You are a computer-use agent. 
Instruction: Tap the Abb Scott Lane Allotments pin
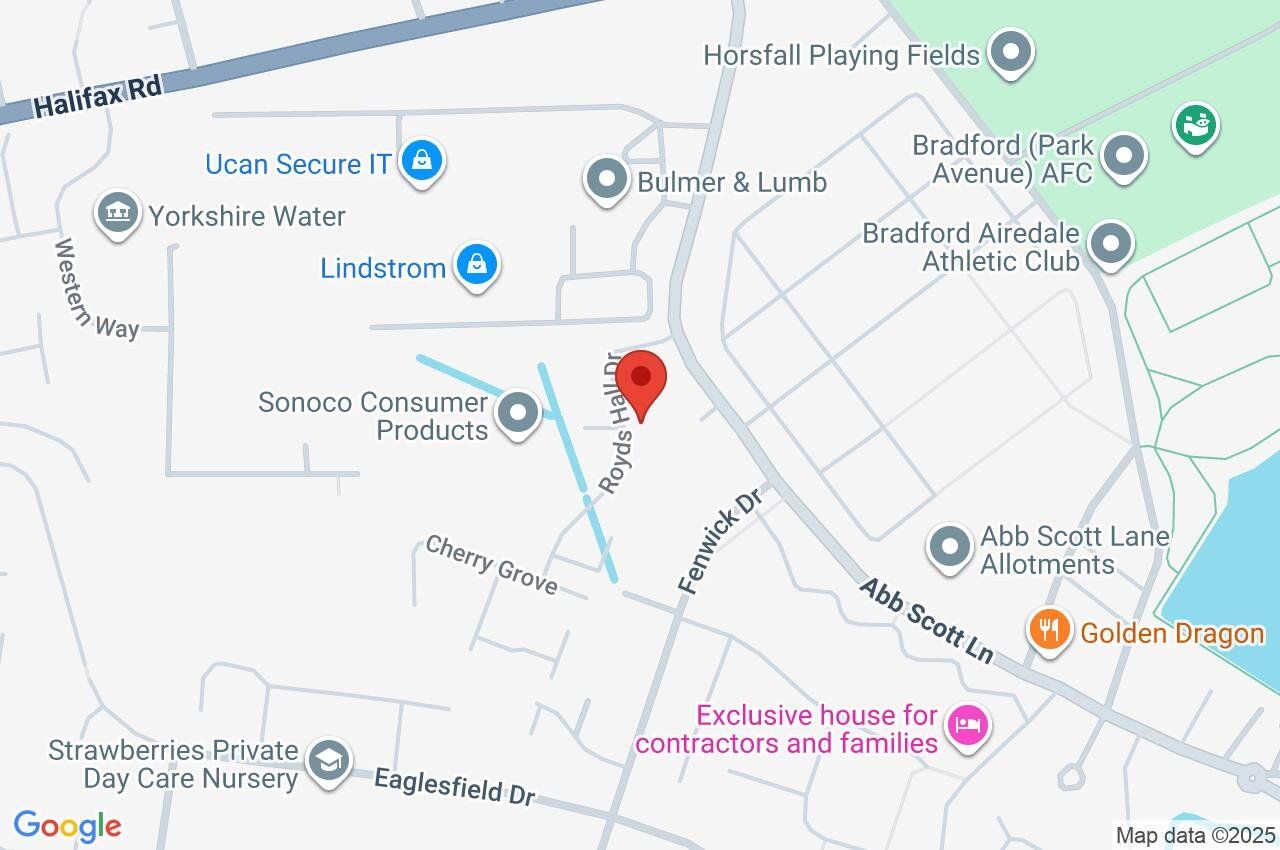949,548
